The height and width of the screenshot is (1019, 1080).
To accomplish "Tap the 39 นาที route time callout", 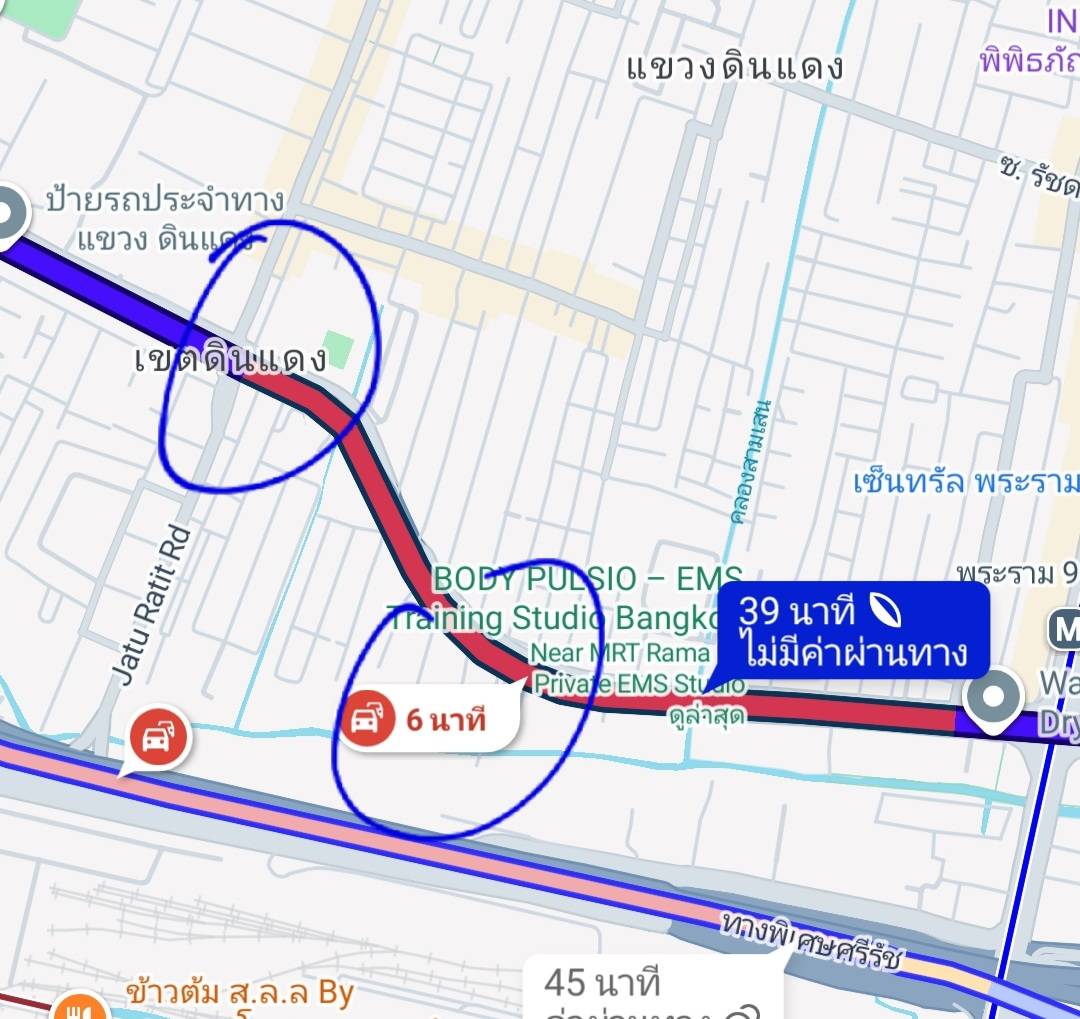I will (x=853, y=630).
